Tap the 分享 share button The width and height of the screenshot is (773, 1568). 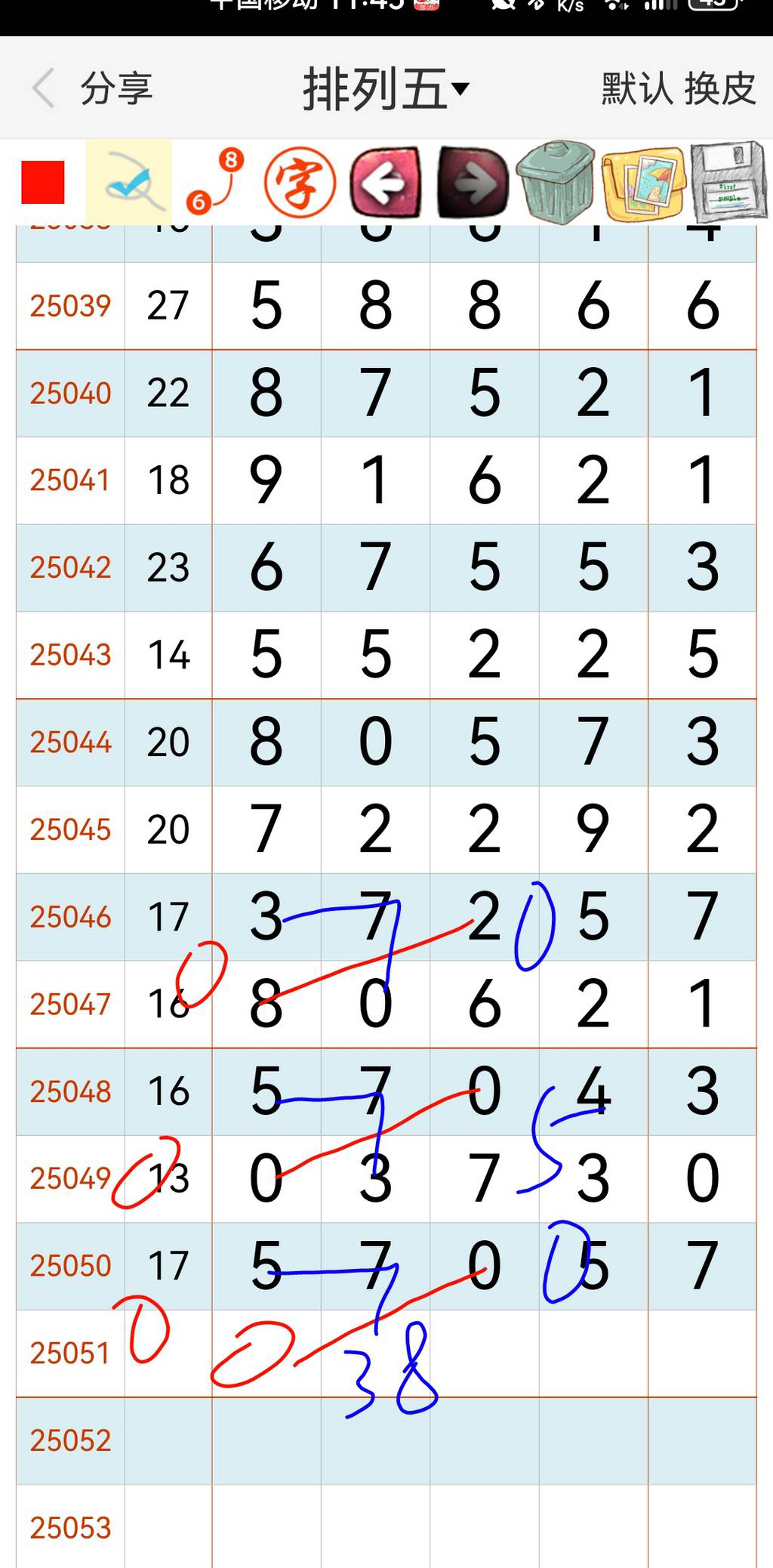point(116,88)
